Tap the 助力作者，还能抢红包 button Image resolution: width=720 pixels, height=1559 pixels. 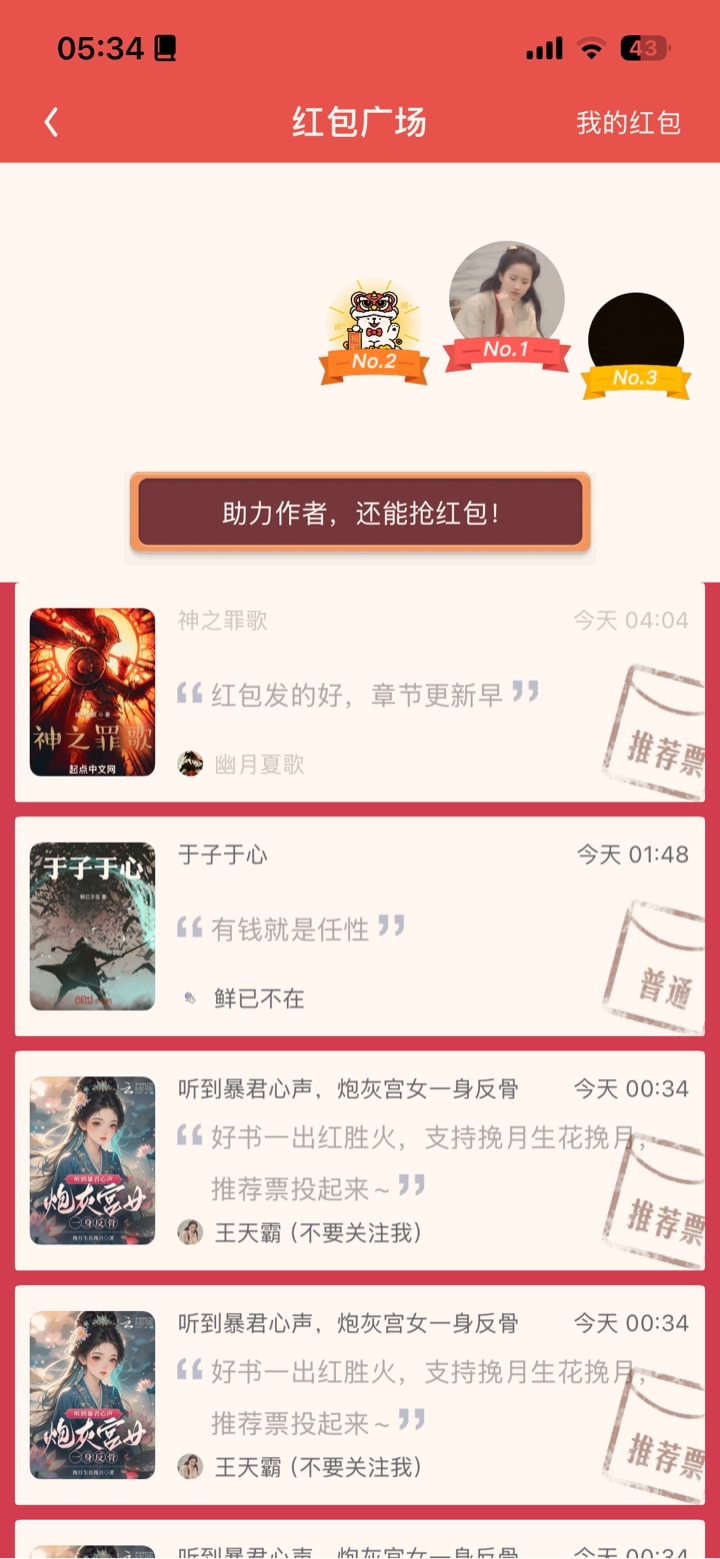click(360, 513)
